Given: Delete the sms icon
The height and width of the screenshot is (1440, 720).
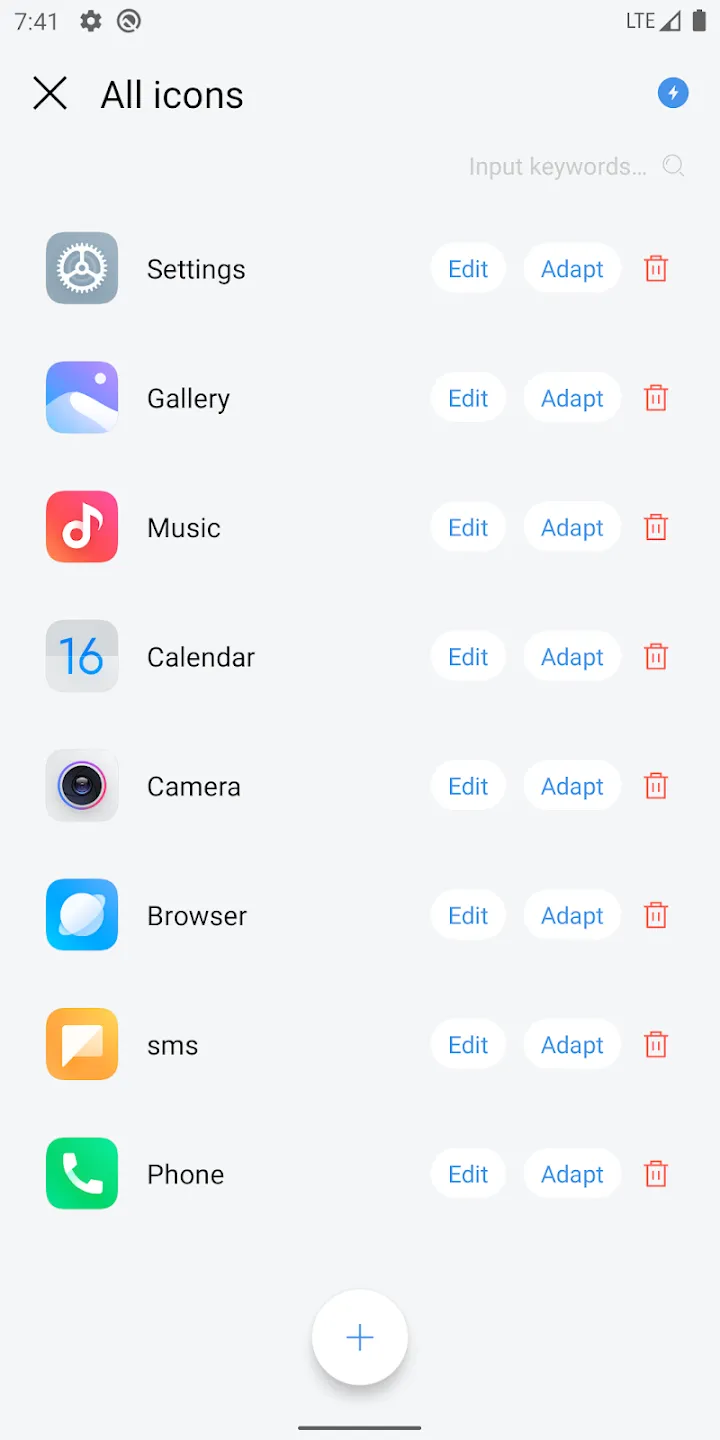Looking at the screenshot, I should pos(656,1045).
